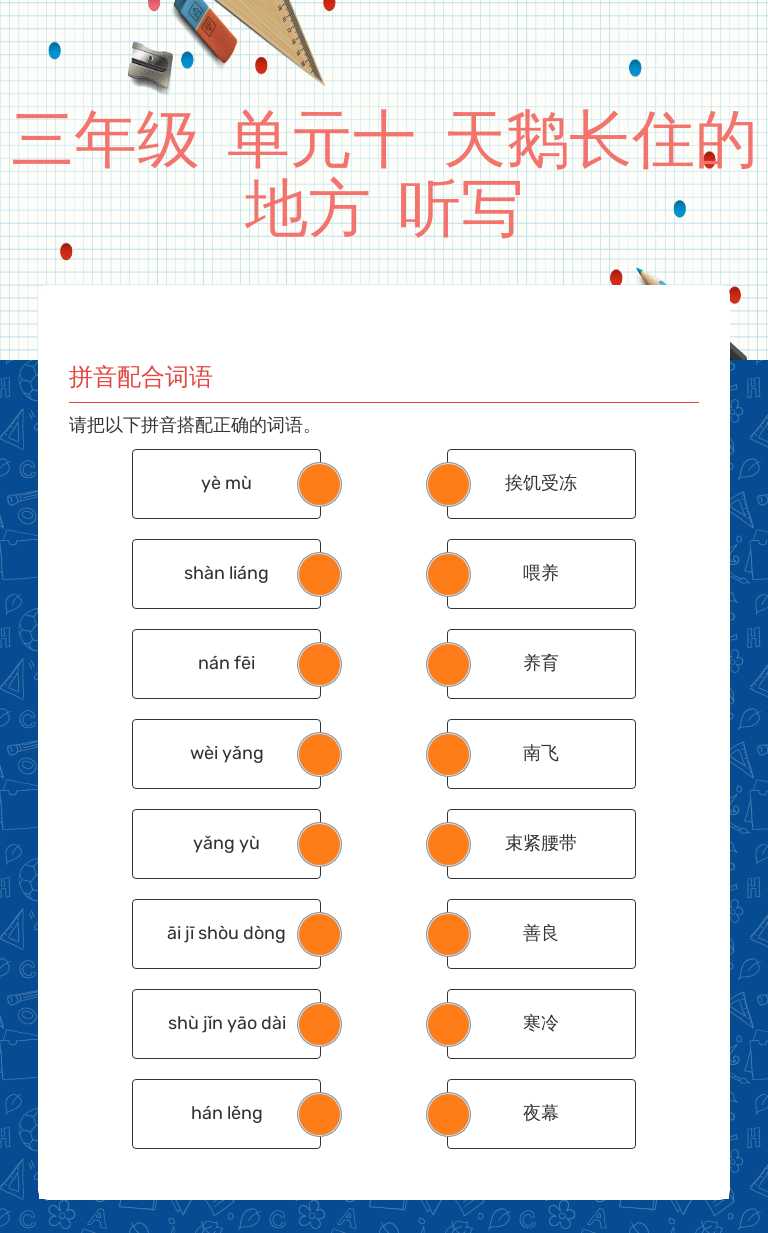Click the connector circle beside "寒冷"
The width and height of the screenshot is (768, 1233).
point(448,1023)
